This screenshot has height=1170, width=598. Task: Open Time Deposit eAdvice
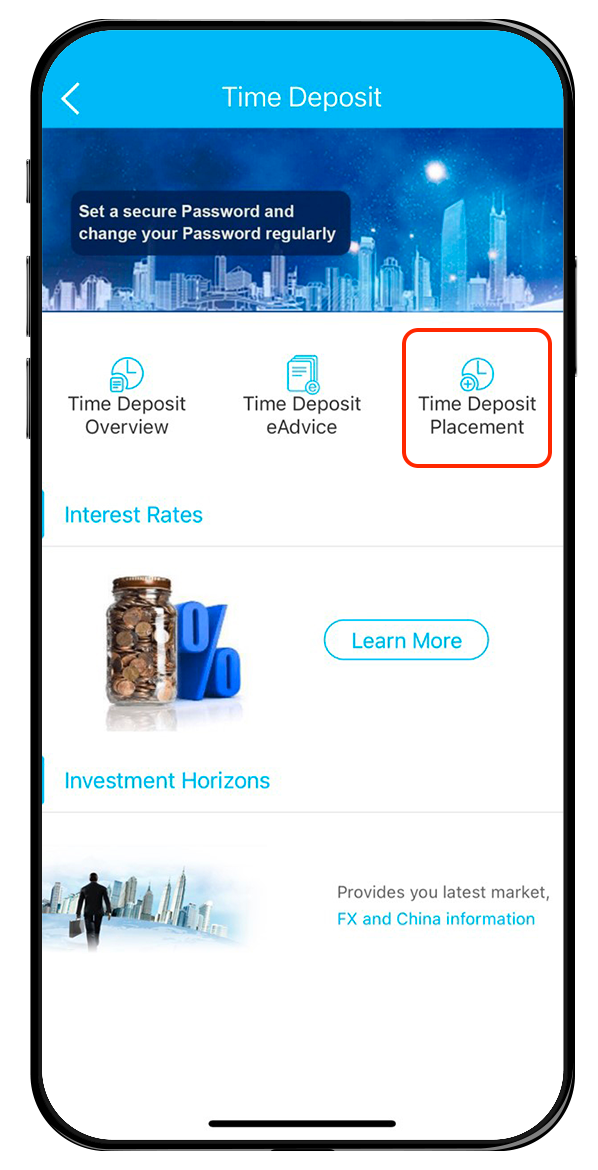(x=302, y=397)
